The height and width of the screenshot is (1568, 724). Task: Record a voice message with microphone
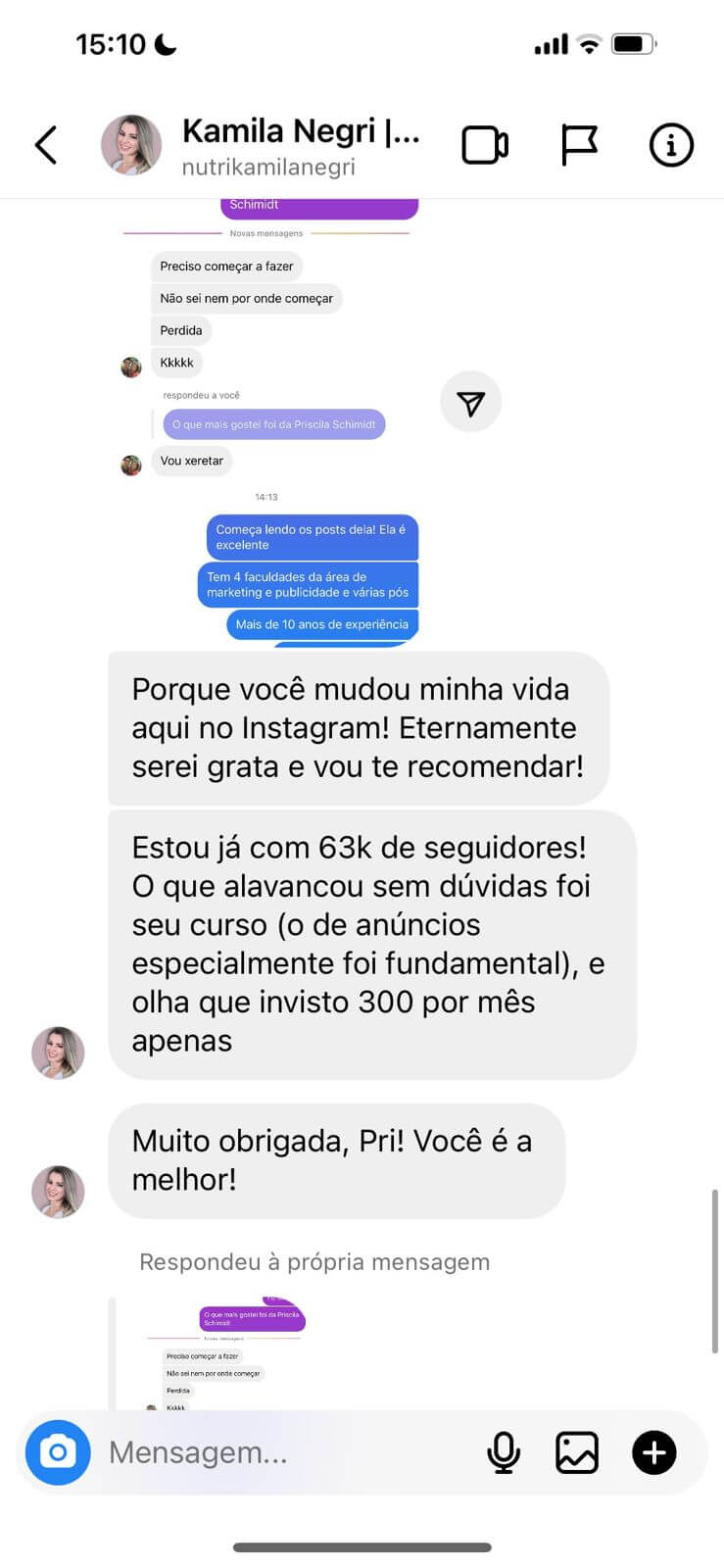click(x=504, y=1451)
